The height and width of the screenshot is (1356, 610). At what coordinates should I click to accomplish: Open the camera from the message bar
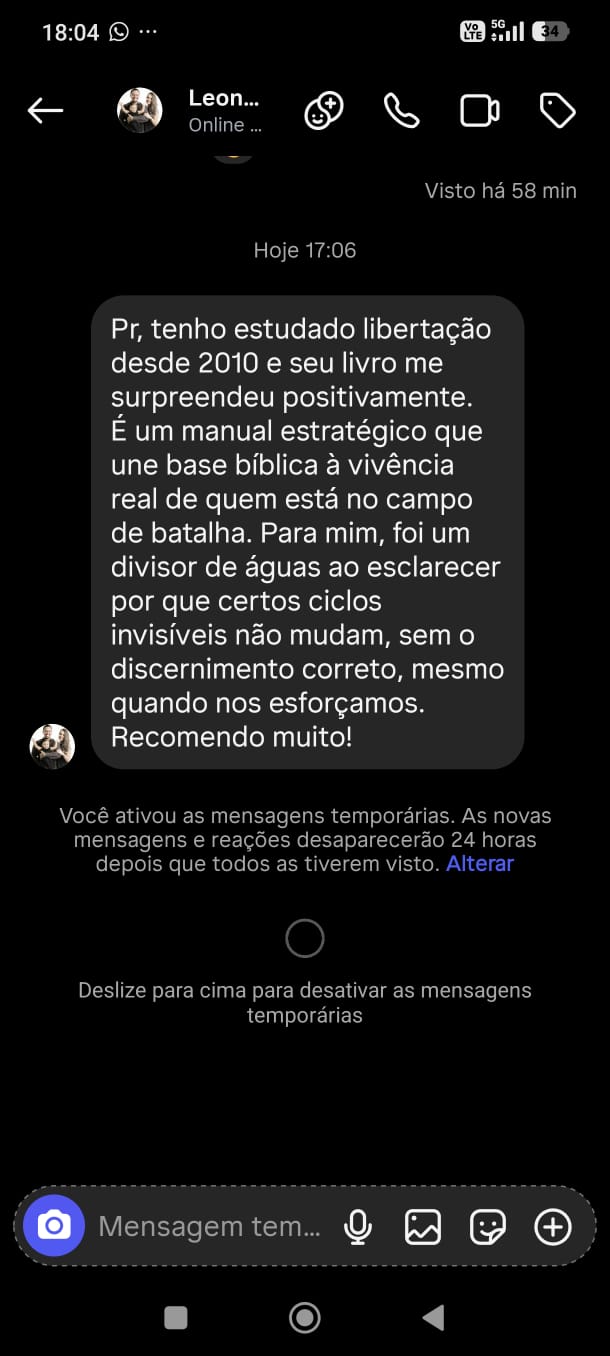click(x=54, y=1226)
